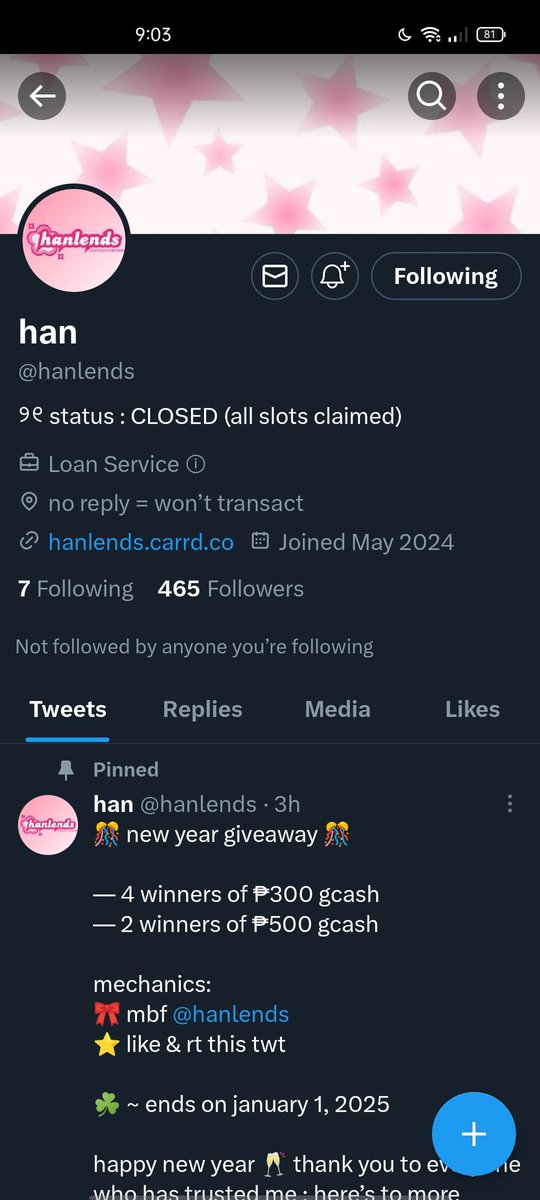Open the hanlends.carrd.co link
The height and width of the screenshot is (1200, 540).
pos(141,542)
